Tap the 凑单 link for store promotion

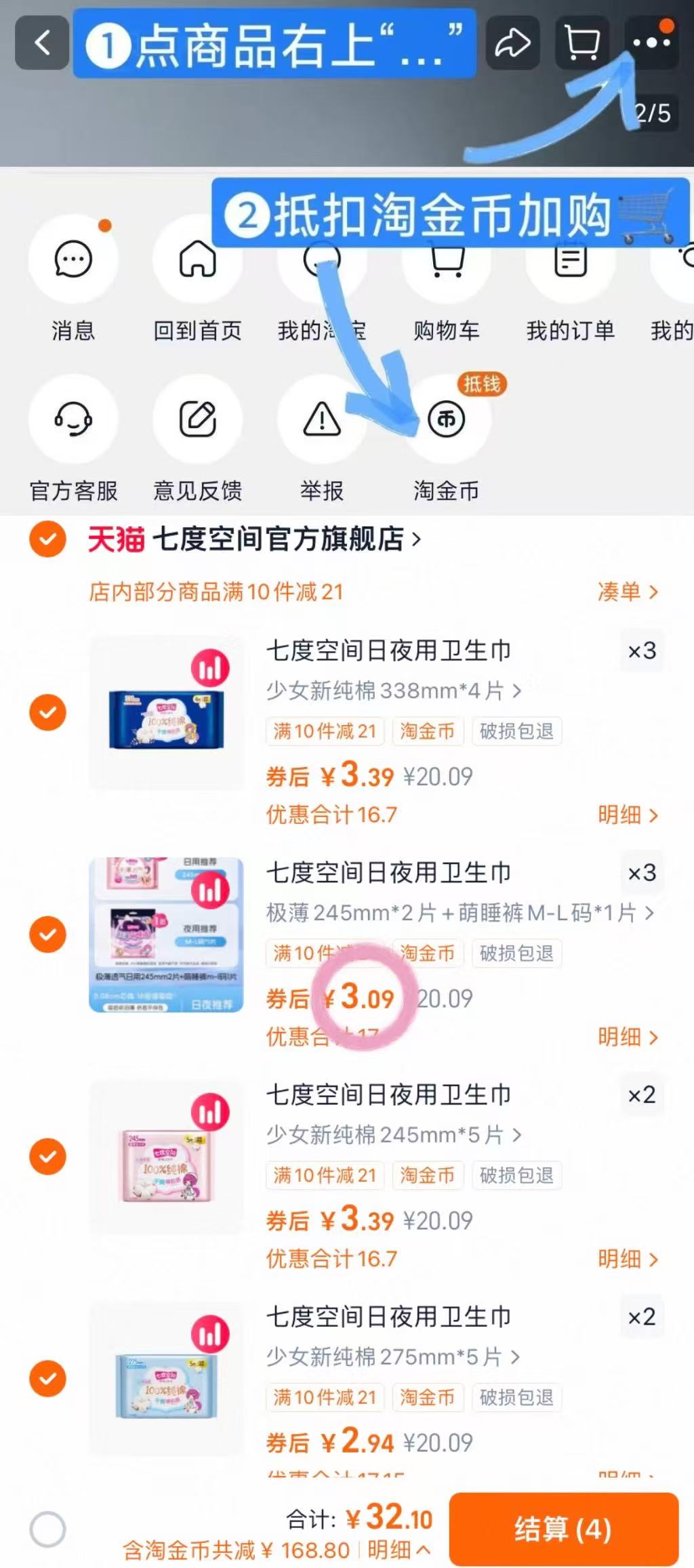[628, 591]
